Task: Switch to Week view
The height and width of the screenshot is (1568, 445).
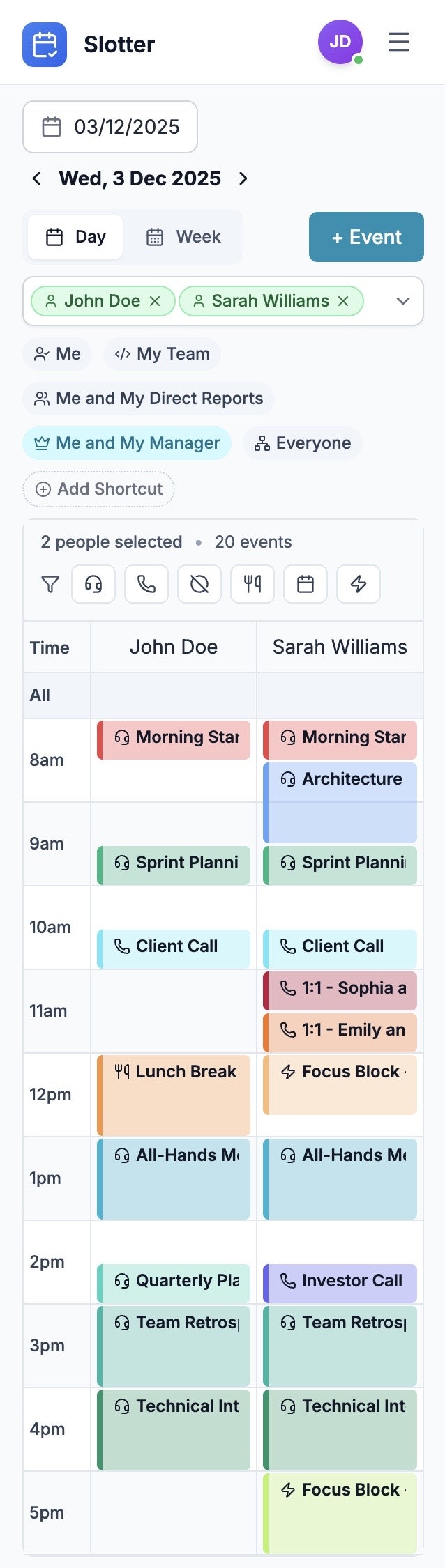Action: click(x=183, y=237)
